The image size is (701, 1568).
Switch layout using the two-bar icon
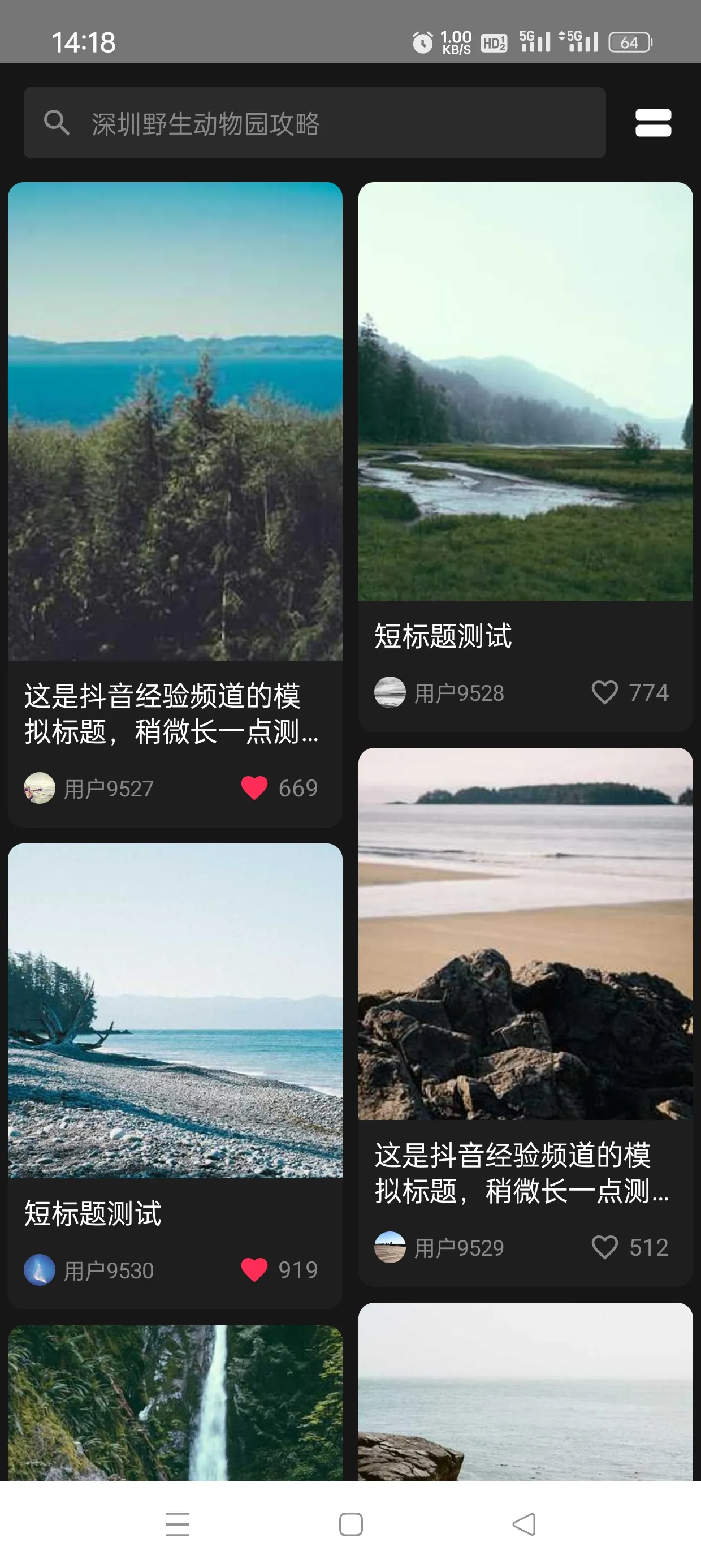pos(653,123)
